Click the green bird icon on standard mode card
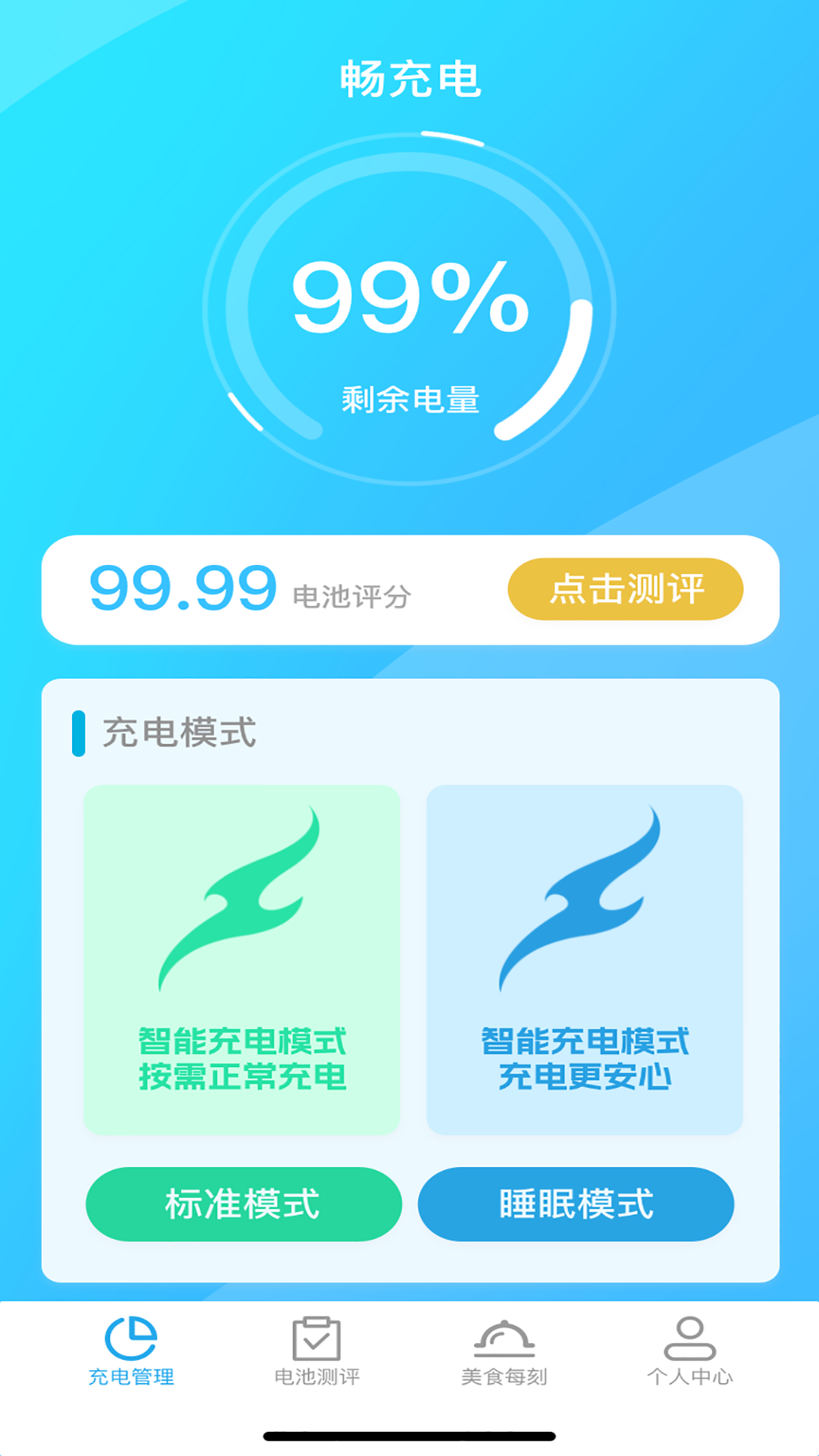This screenshot has width=819, height=1456. [x=243, y=895]
